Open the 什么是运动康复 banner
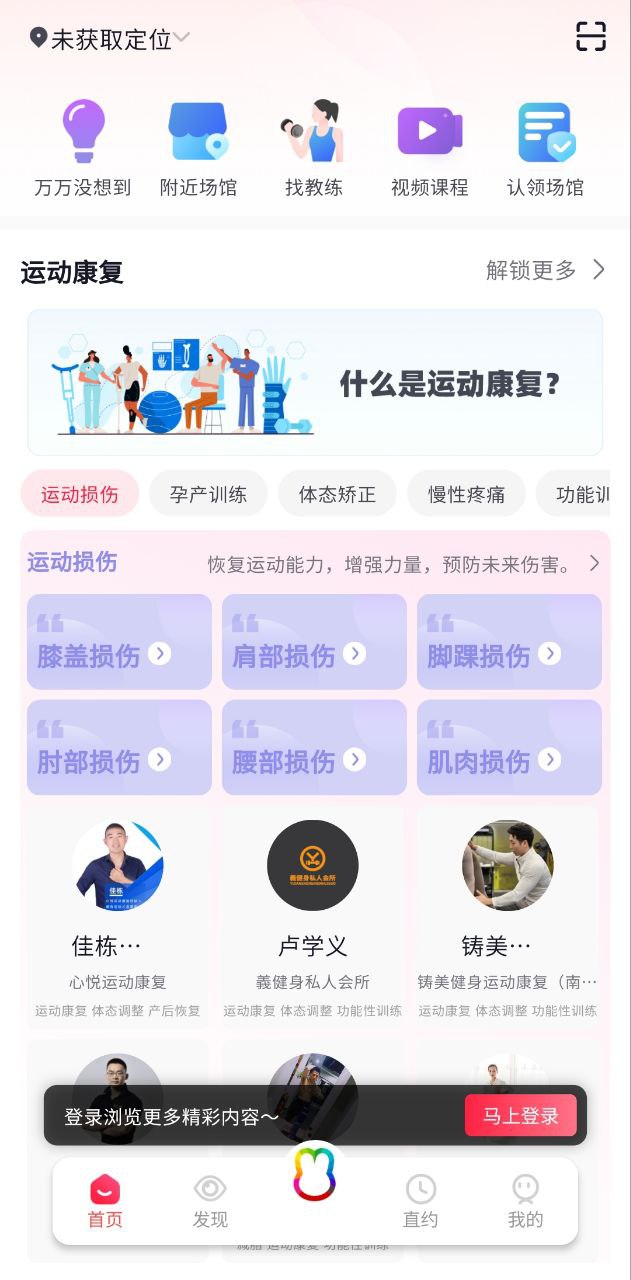Screen dimensions: 631x1280 [x=315, y=382]
